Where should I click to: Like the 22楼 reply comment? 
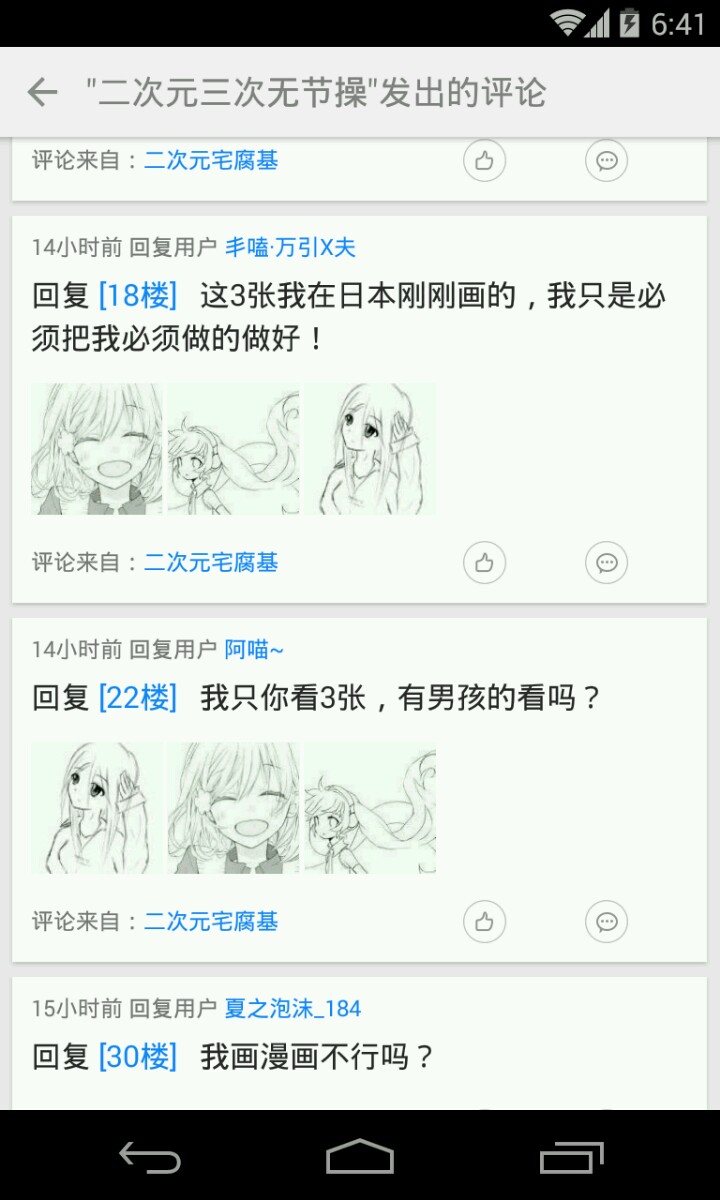point(484,921)
